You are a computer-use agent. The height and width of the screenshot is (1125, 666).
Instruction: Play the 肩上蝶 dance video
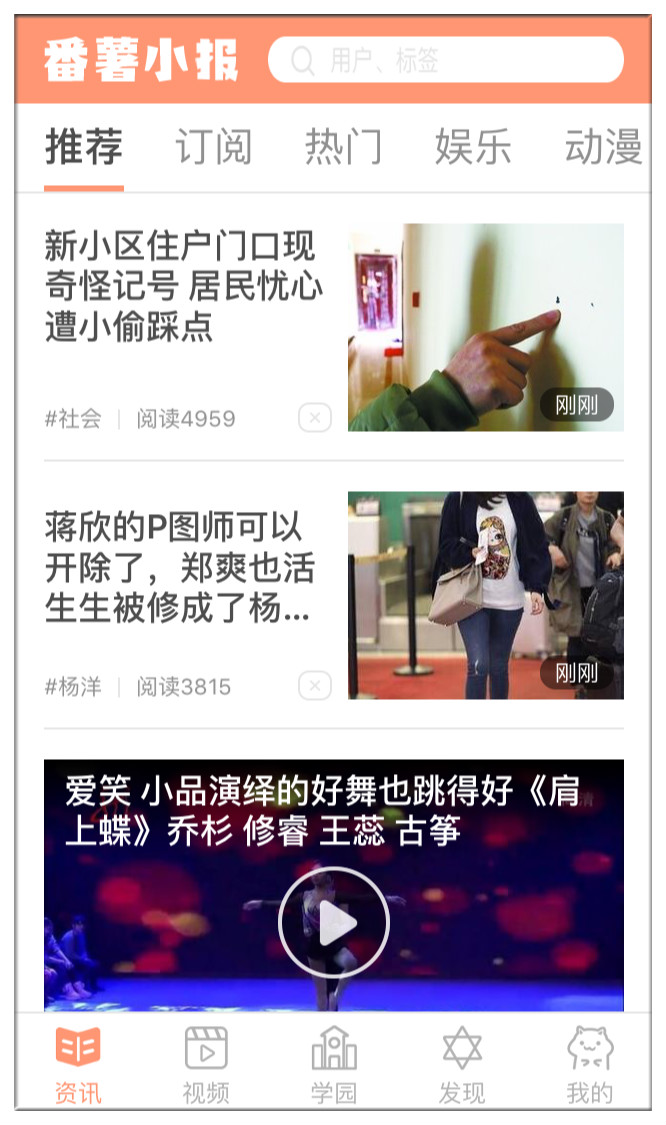(x=333, y=924)
